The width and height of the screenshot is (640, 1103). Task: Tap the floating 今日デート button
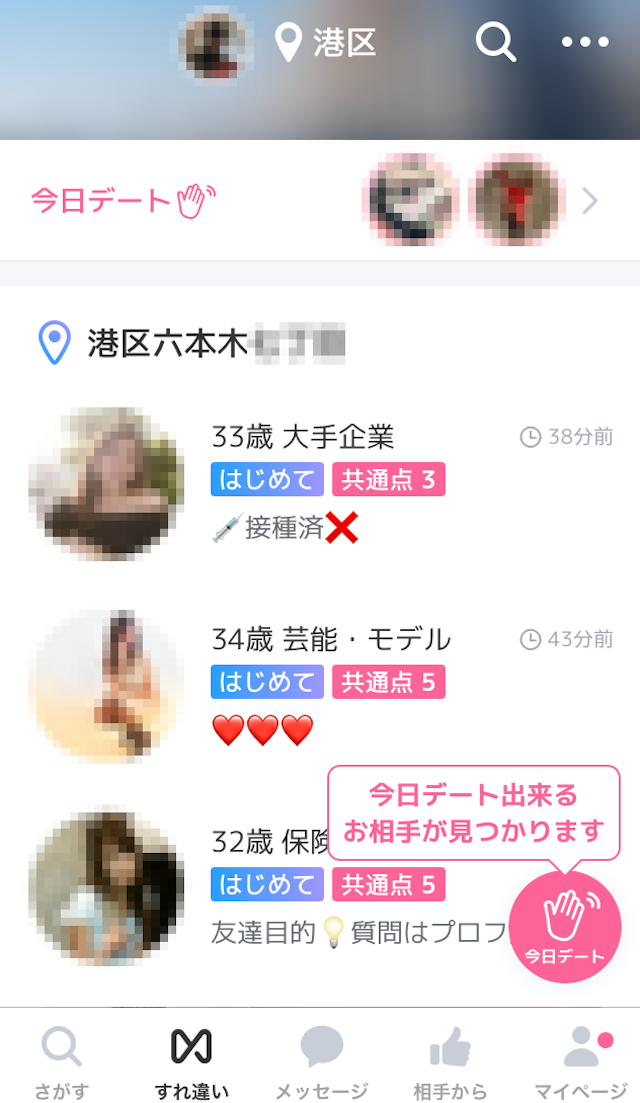click(565, 926)
